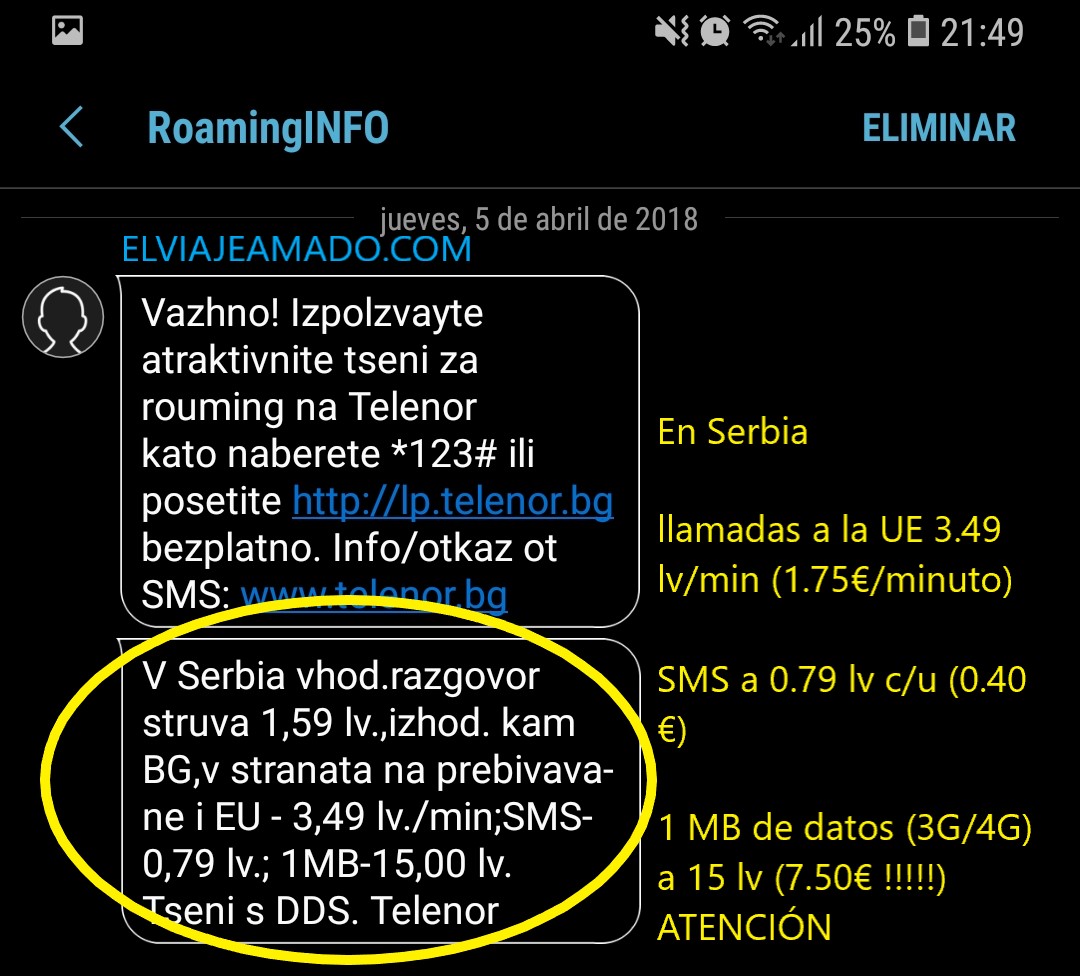Viewport: 1080px width, 976px height.
Task: Go back from the RoamingINFO conversation
Action: point(71,128)
